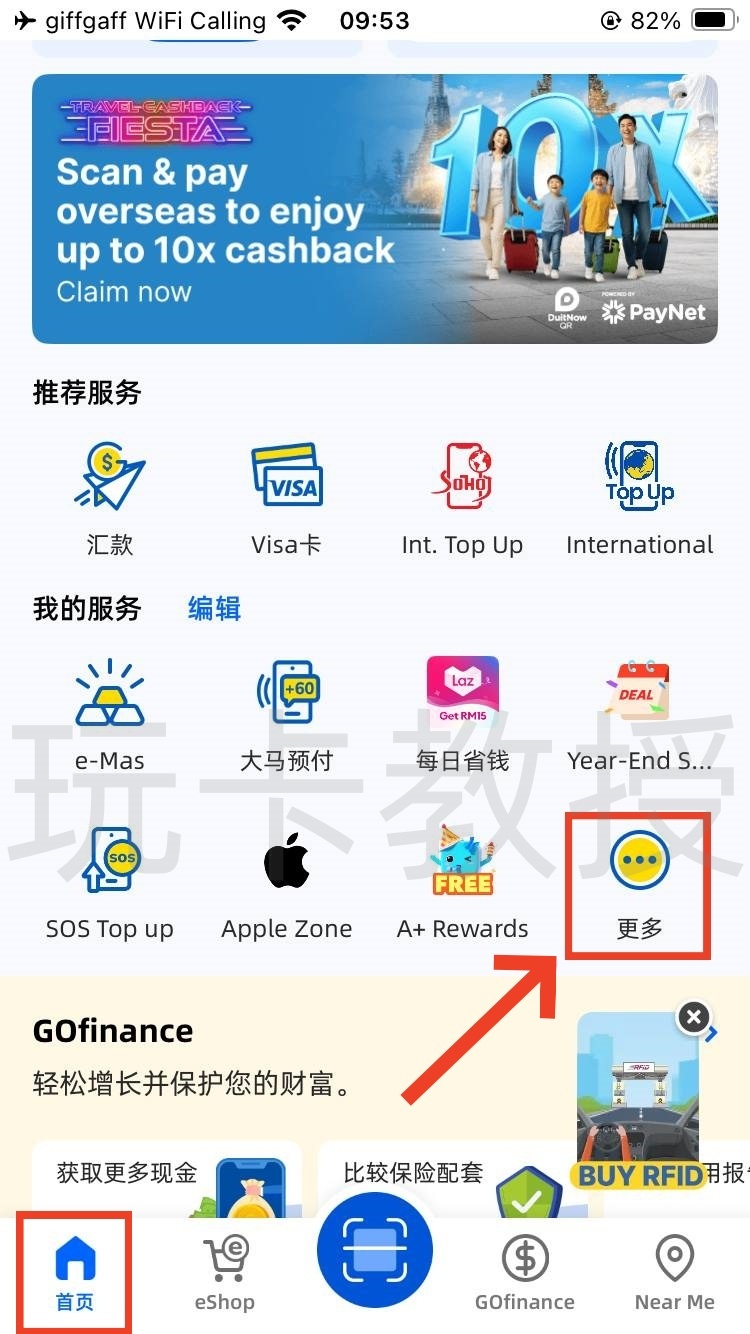Open A+ Rewards
The height and width of the screenshot is (1334, 750).
tap(462, 882)
